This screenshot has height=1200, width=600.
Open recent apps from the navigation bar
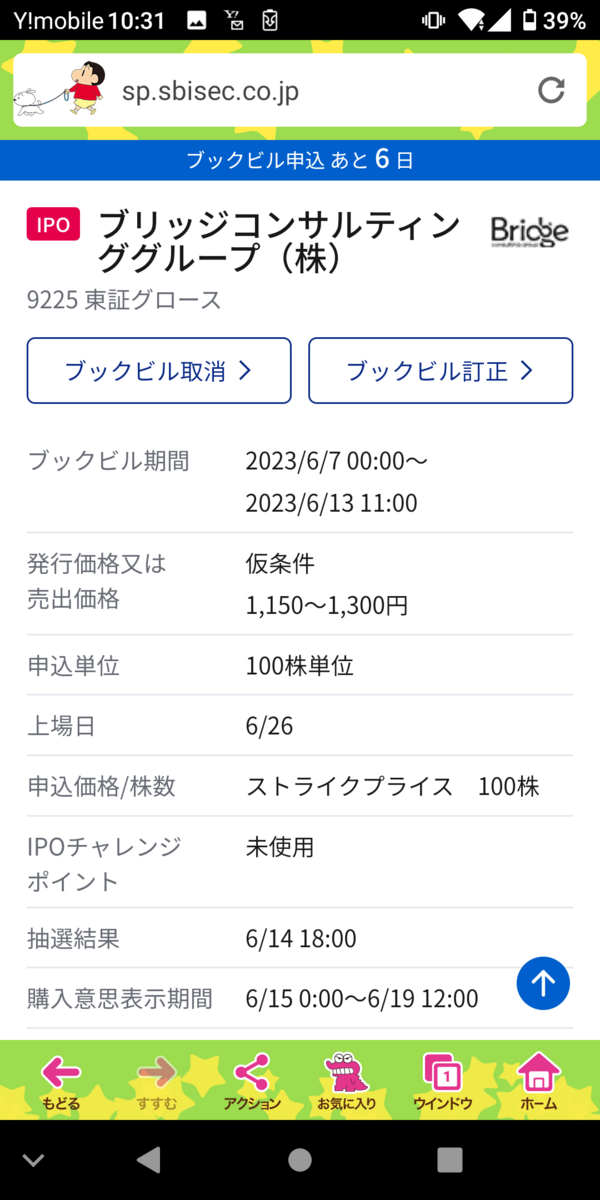tap(449, 1160)
